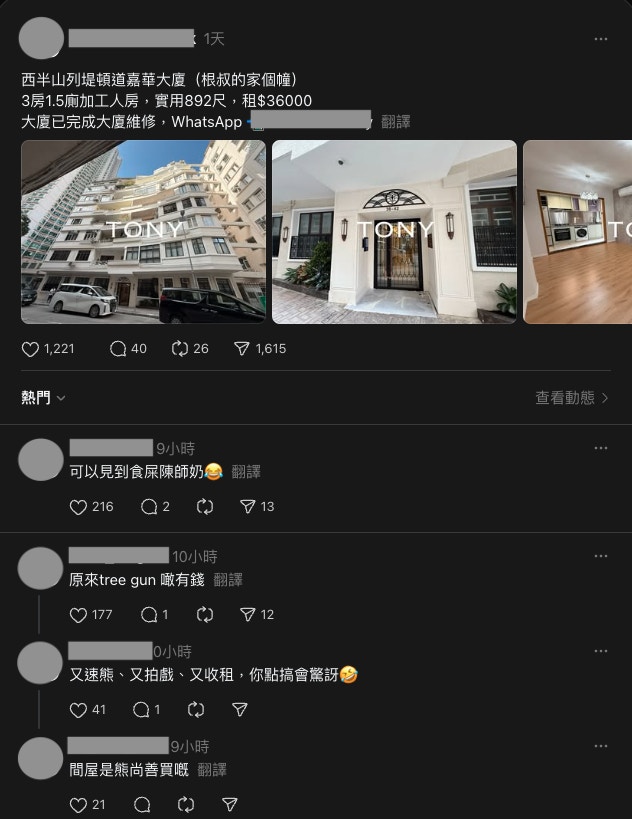This screenshot has height=819, width=632.
Task: Like the main post with 1,221 likes
Action: click(x=30, y=349)
